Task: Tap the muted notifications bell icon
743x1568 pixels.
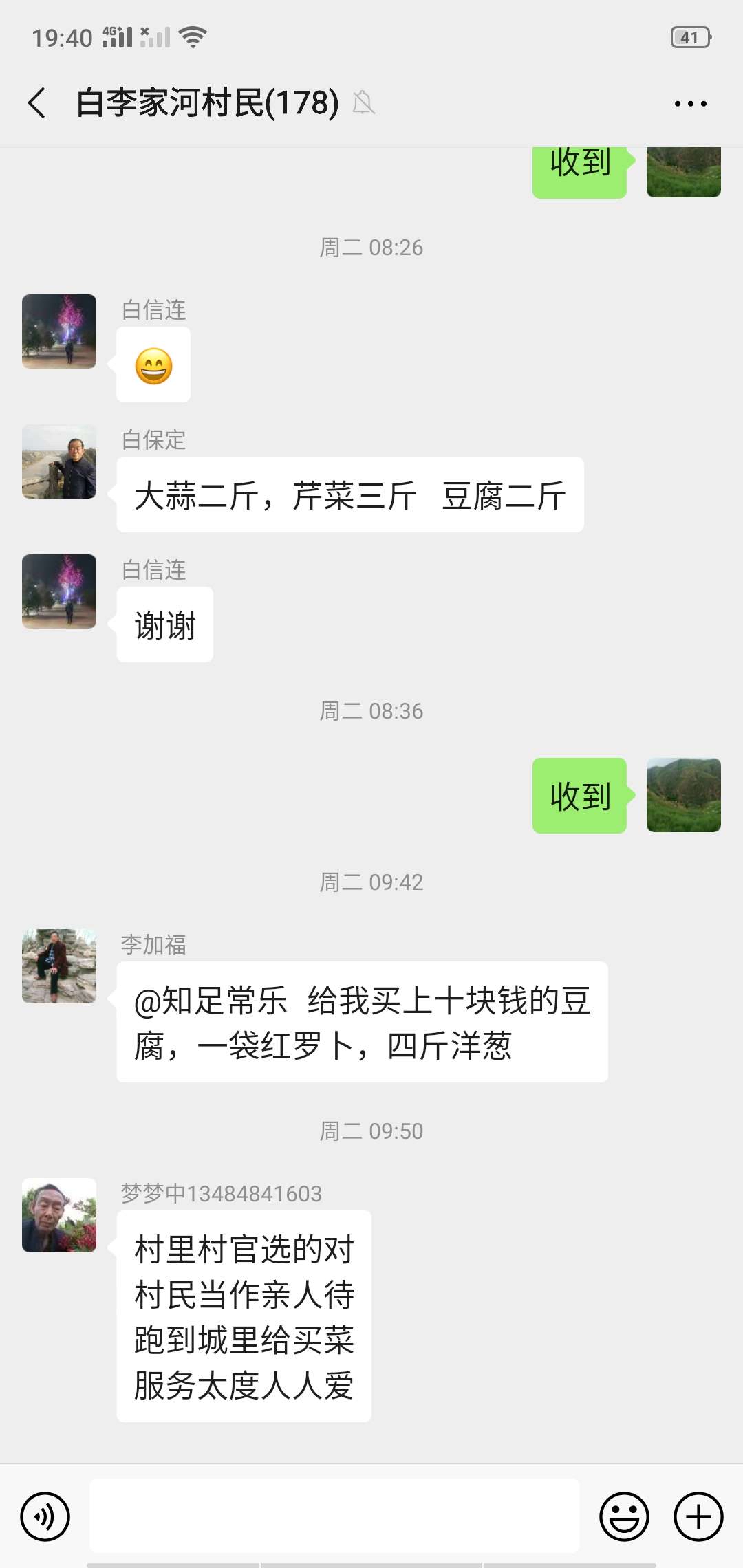Action: pyautogui.click(x=365, y=102)
